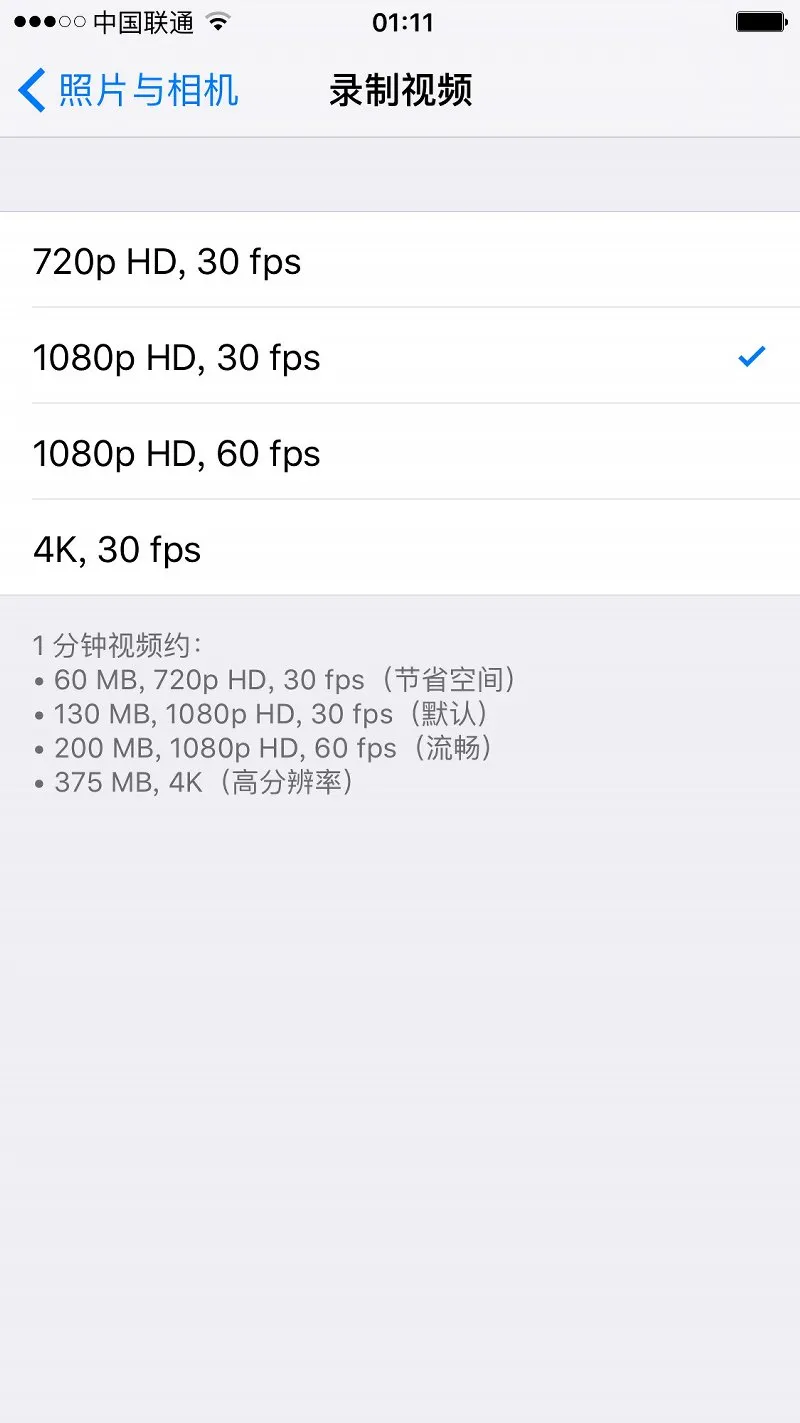Pick the 4K, 30 fps option
This screenshot has height=1423, width=800.
click(x=400, y=548)
